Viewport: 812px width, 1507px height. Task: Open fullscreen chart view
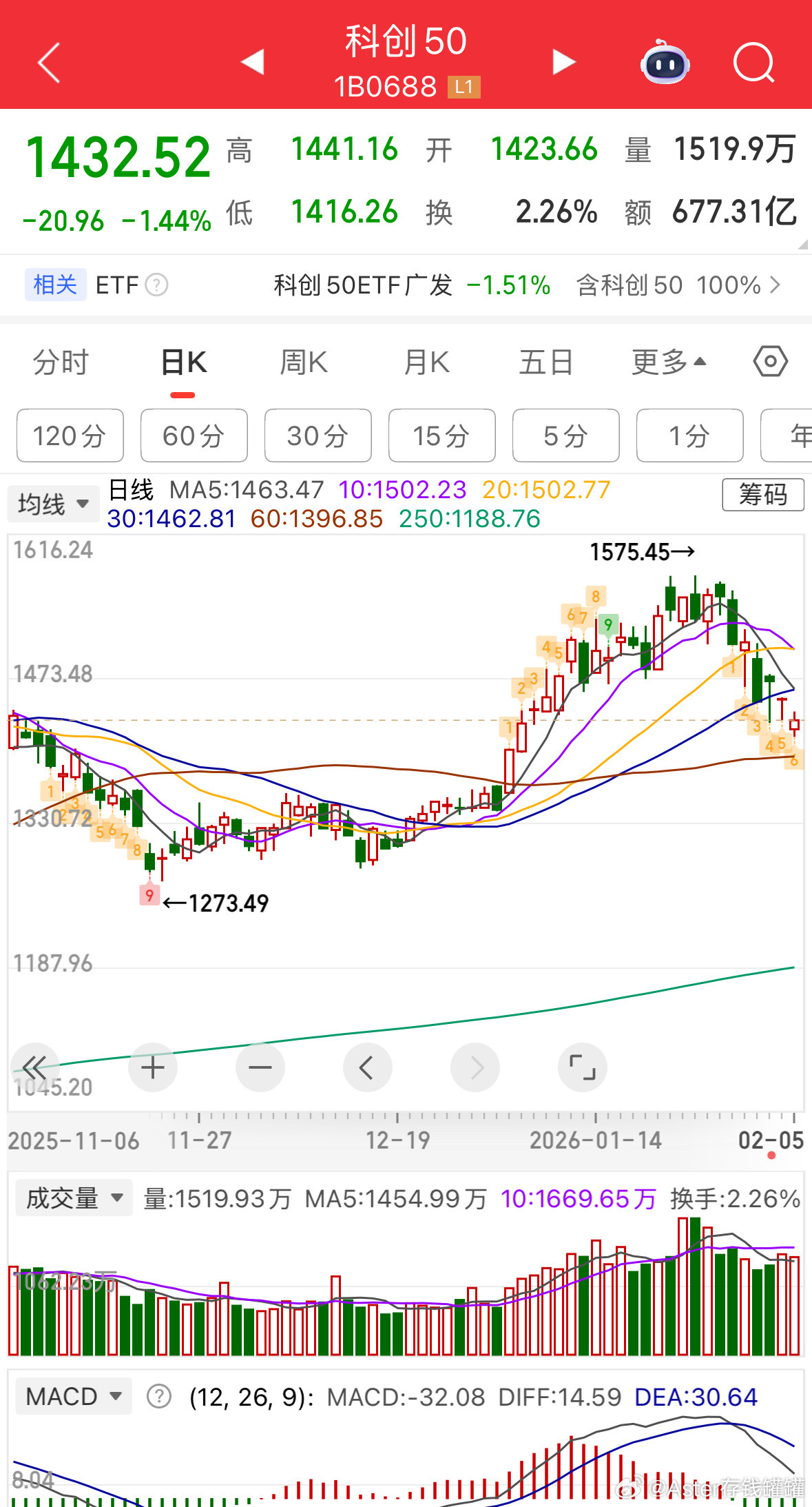pyautogui.click(x=582, y=1067)
